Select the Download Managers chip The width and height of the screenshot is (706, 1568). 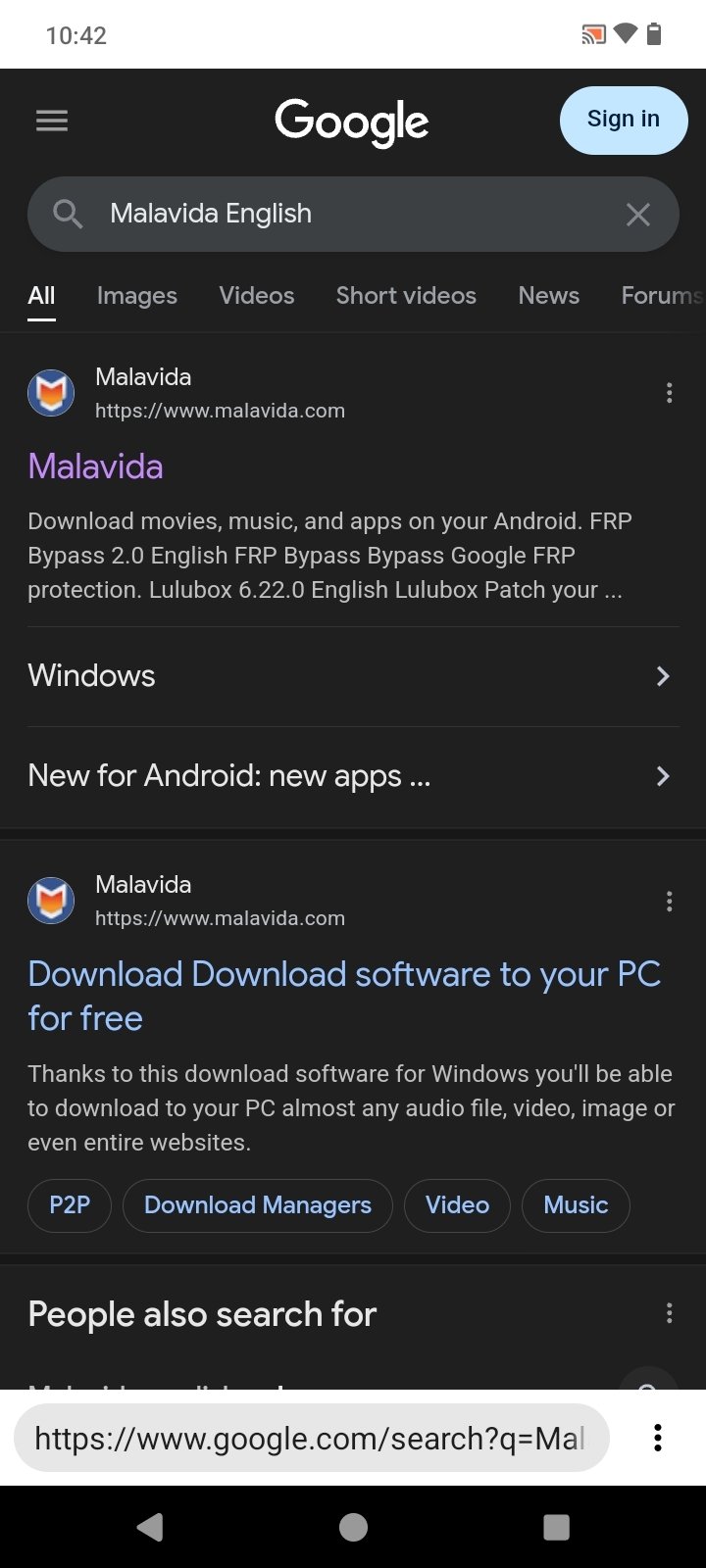tap(257, 1205)
